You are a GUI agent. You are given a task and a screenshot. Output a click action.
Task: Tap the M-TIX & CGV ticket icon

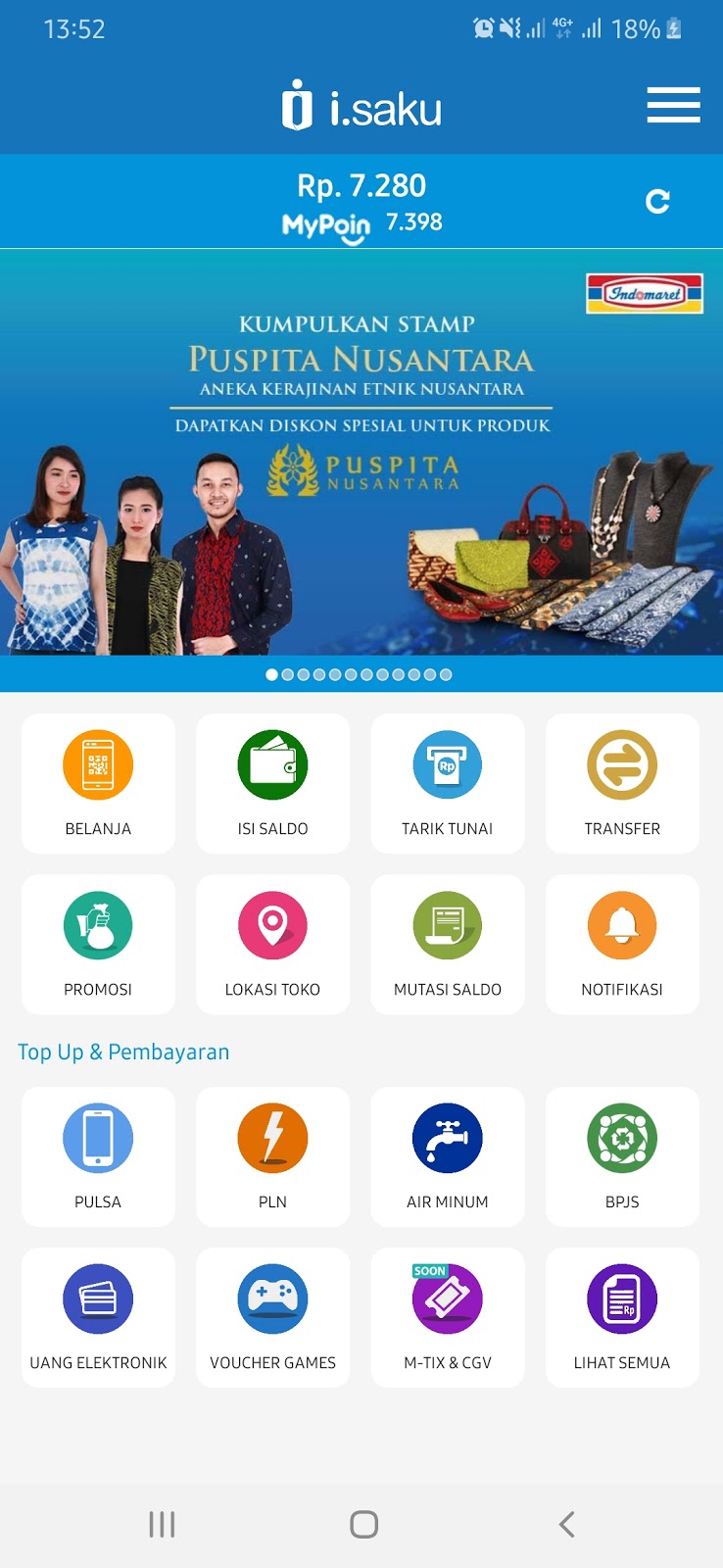point(448,1298)
